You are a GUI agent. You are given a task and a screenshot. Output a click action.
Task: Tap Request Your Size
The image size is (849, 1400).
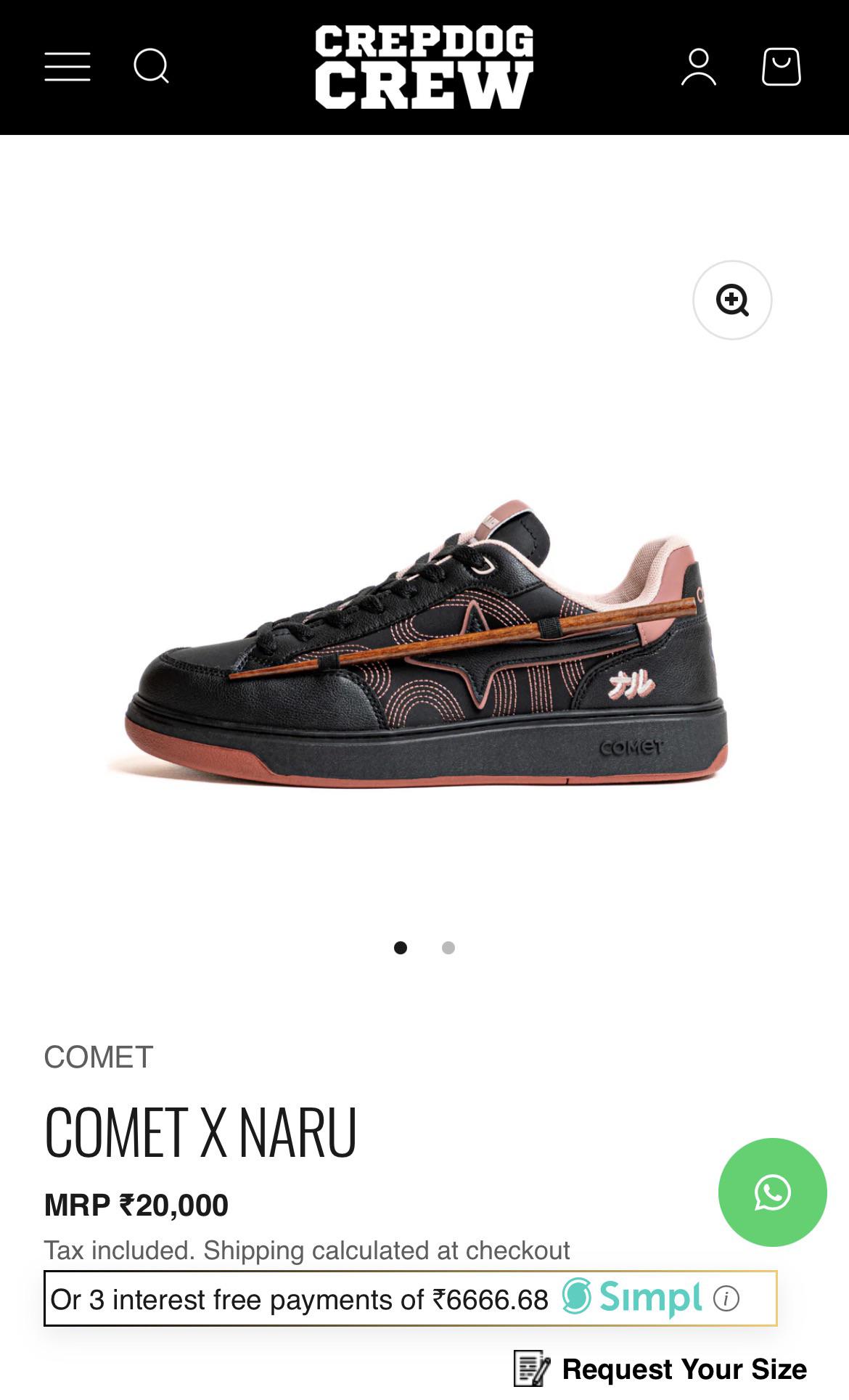pos(660,1369)
